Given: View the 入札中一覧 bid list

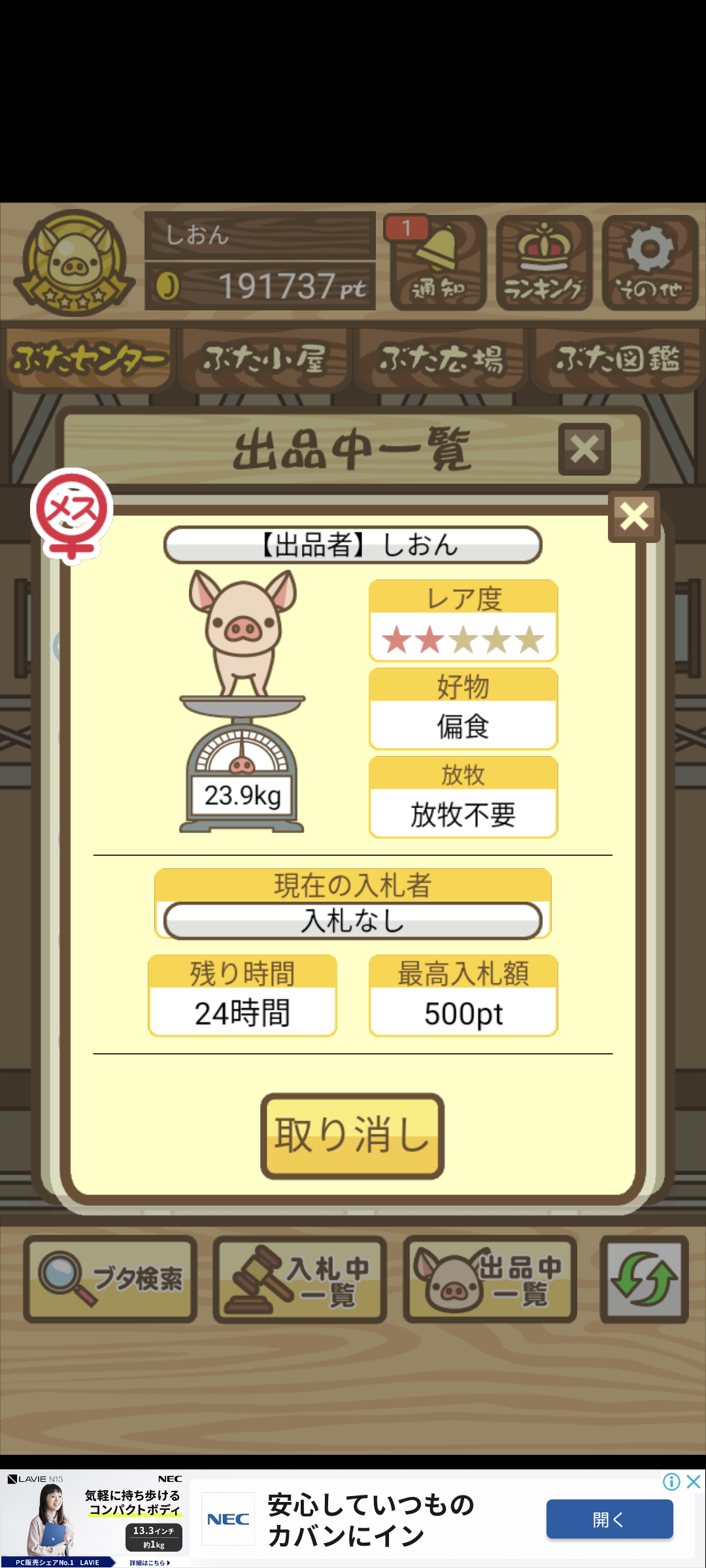Looking at the screenshot, I should [x=299, y=1279].
